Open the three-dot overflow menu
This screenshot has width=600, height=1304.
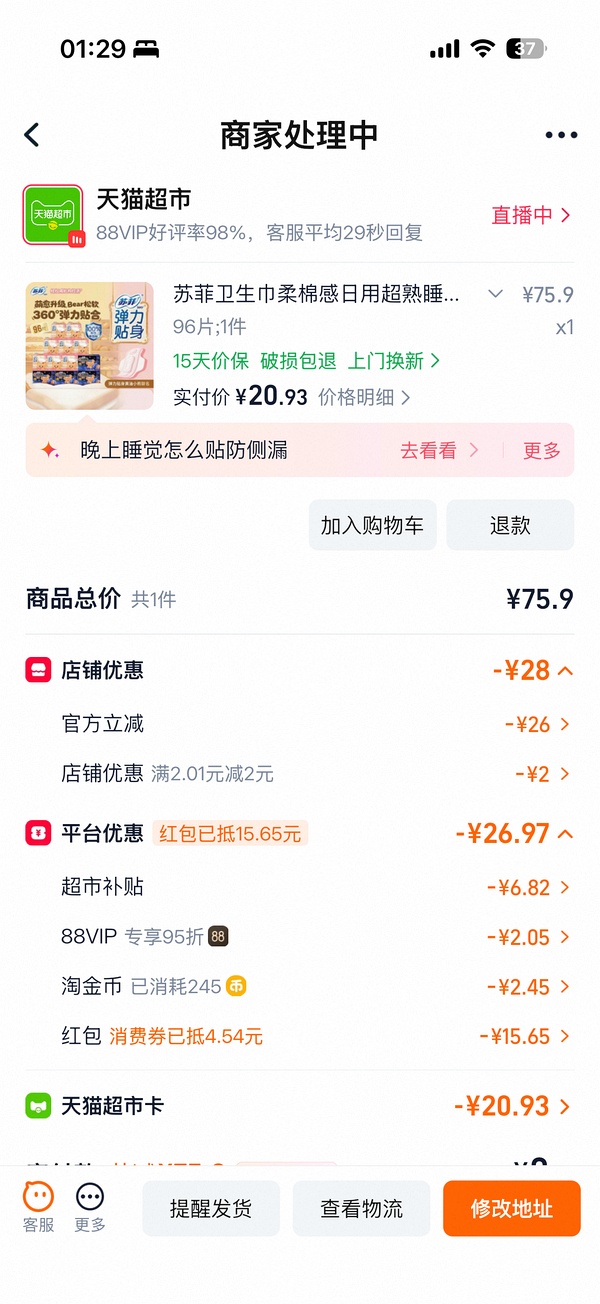(x=561, y=135)
